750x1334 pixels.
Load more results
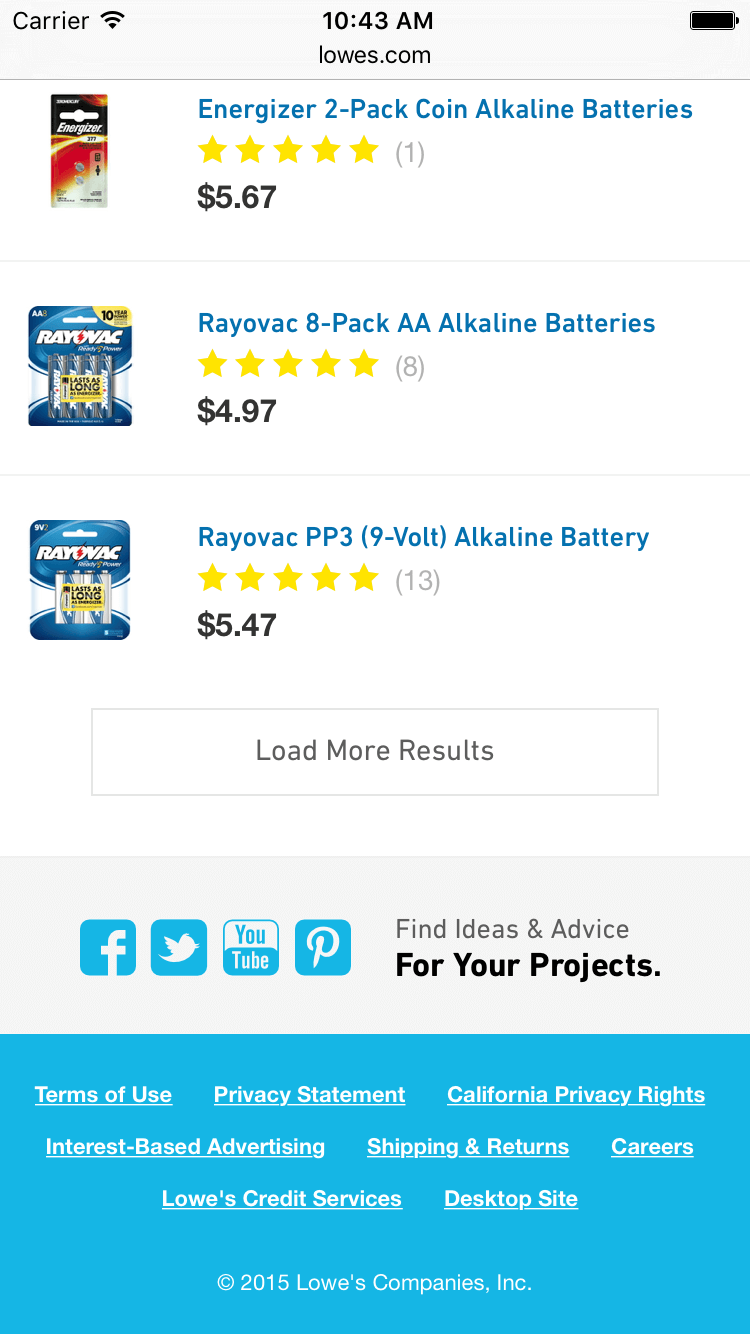pos(375,752)
